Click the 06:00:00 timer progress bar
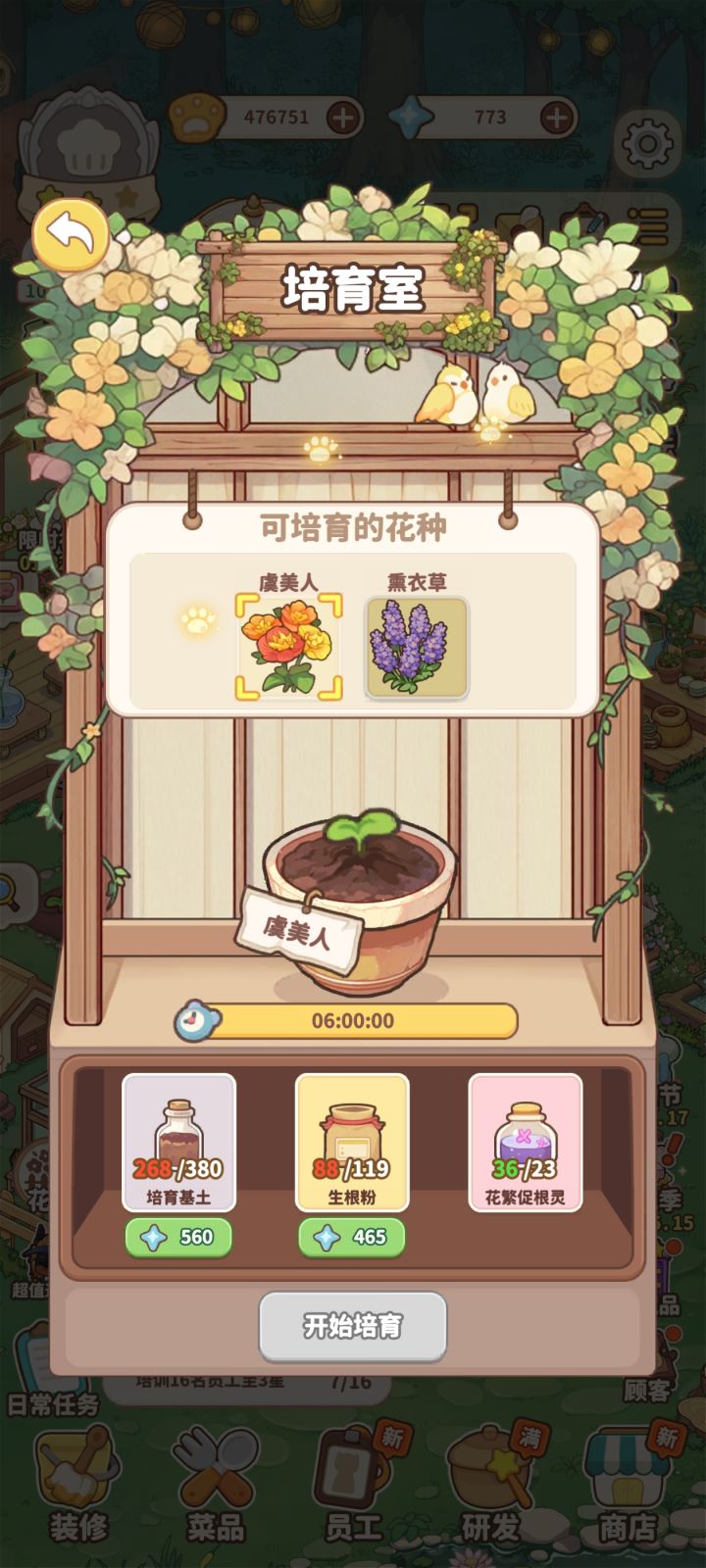Screen dimensions: 706x1568 point(353,1019)
